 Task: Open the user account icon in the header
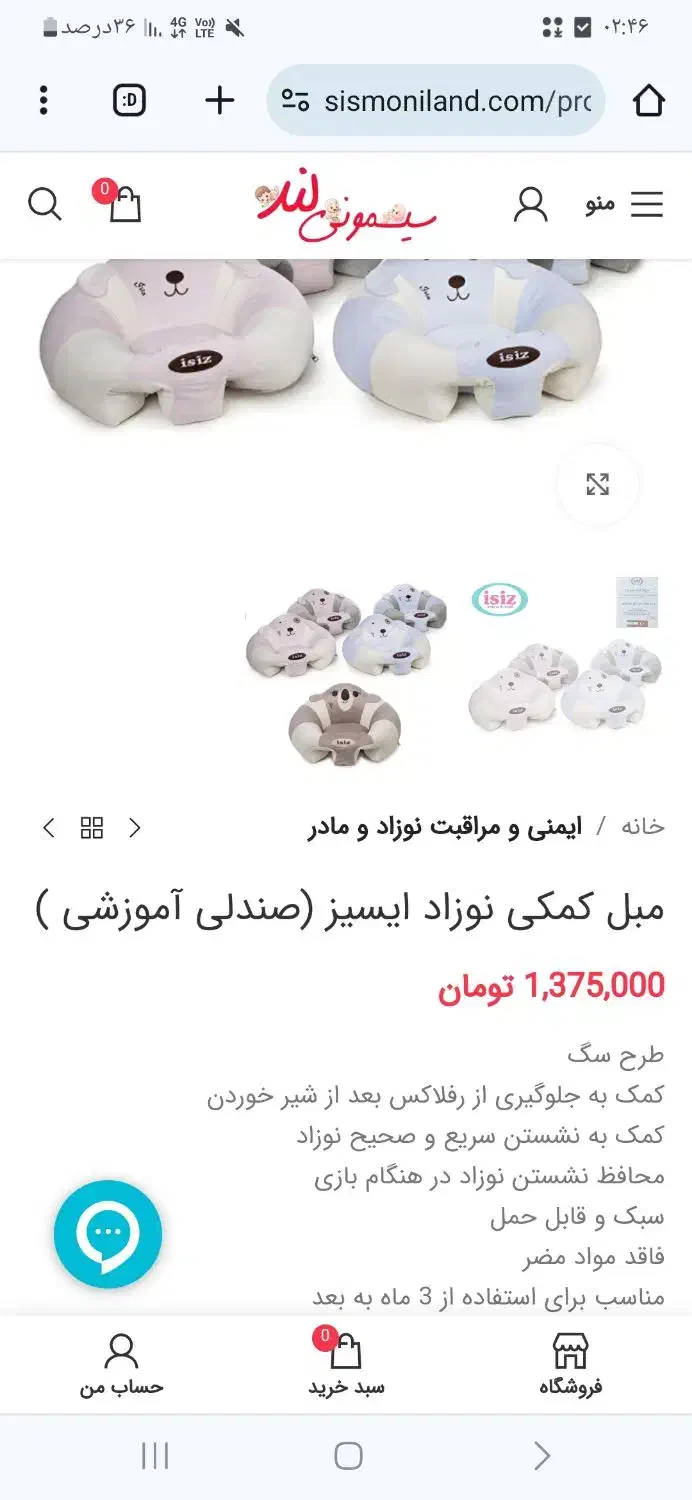tap(530, 205)
